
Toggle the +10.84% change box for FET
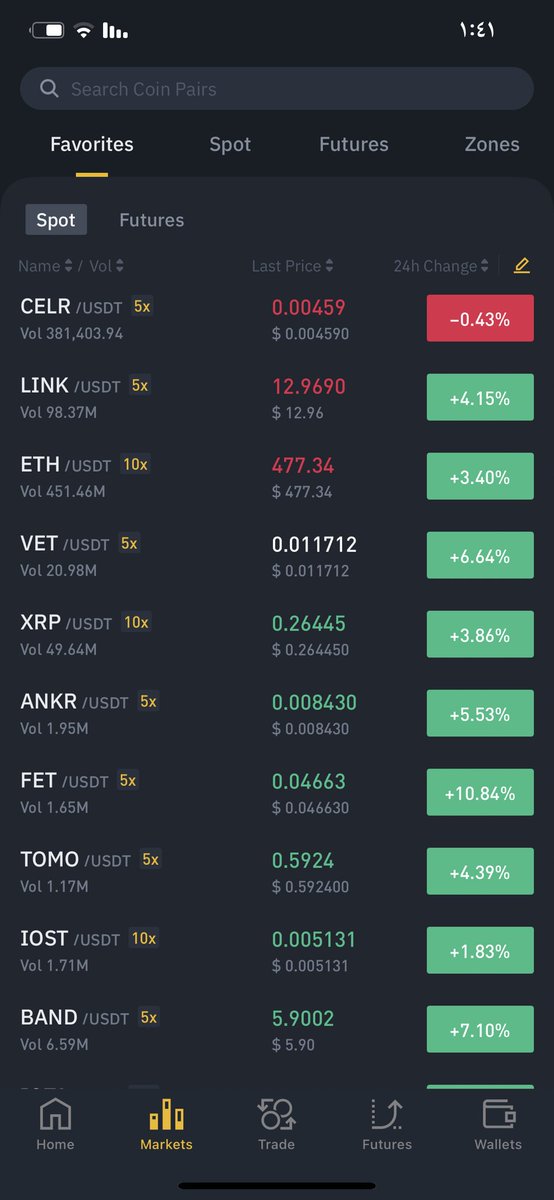[x=480, y=794]
